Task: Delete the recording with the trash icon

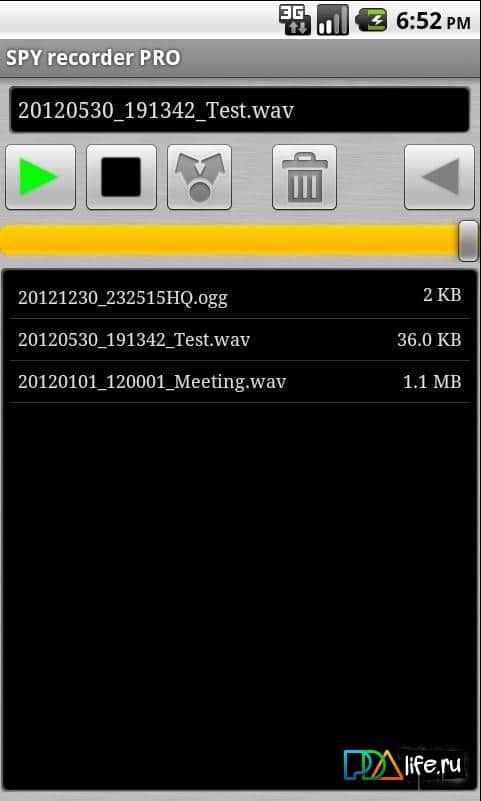Action: pyautogui.click(x=304, y=177)
